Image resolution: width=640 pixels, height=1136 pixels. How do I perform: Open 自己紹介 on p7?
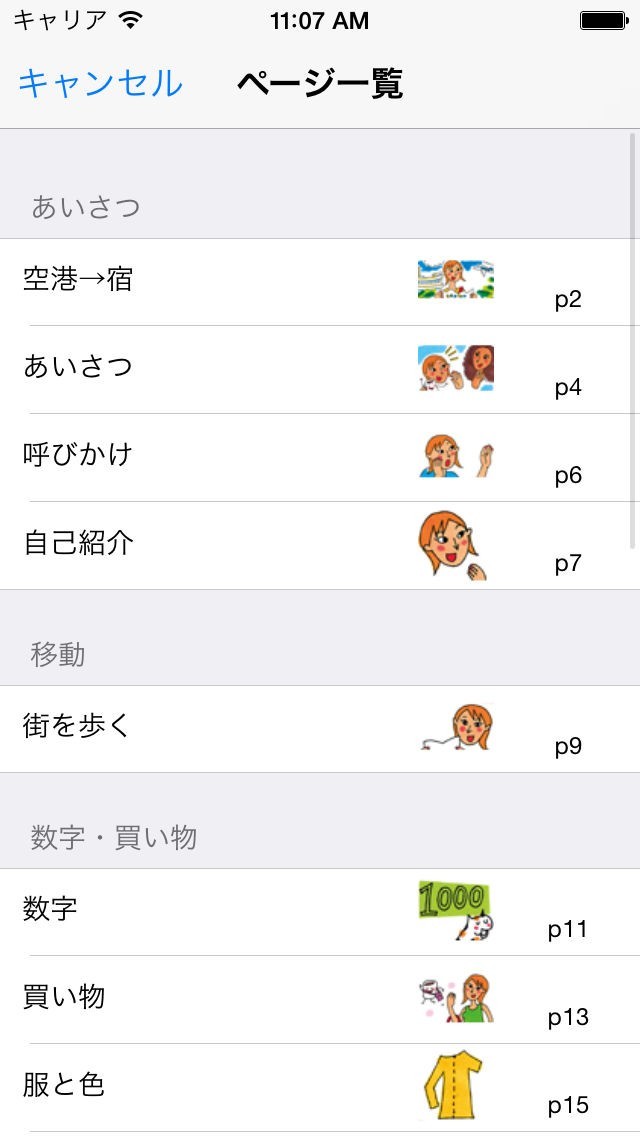320,545
